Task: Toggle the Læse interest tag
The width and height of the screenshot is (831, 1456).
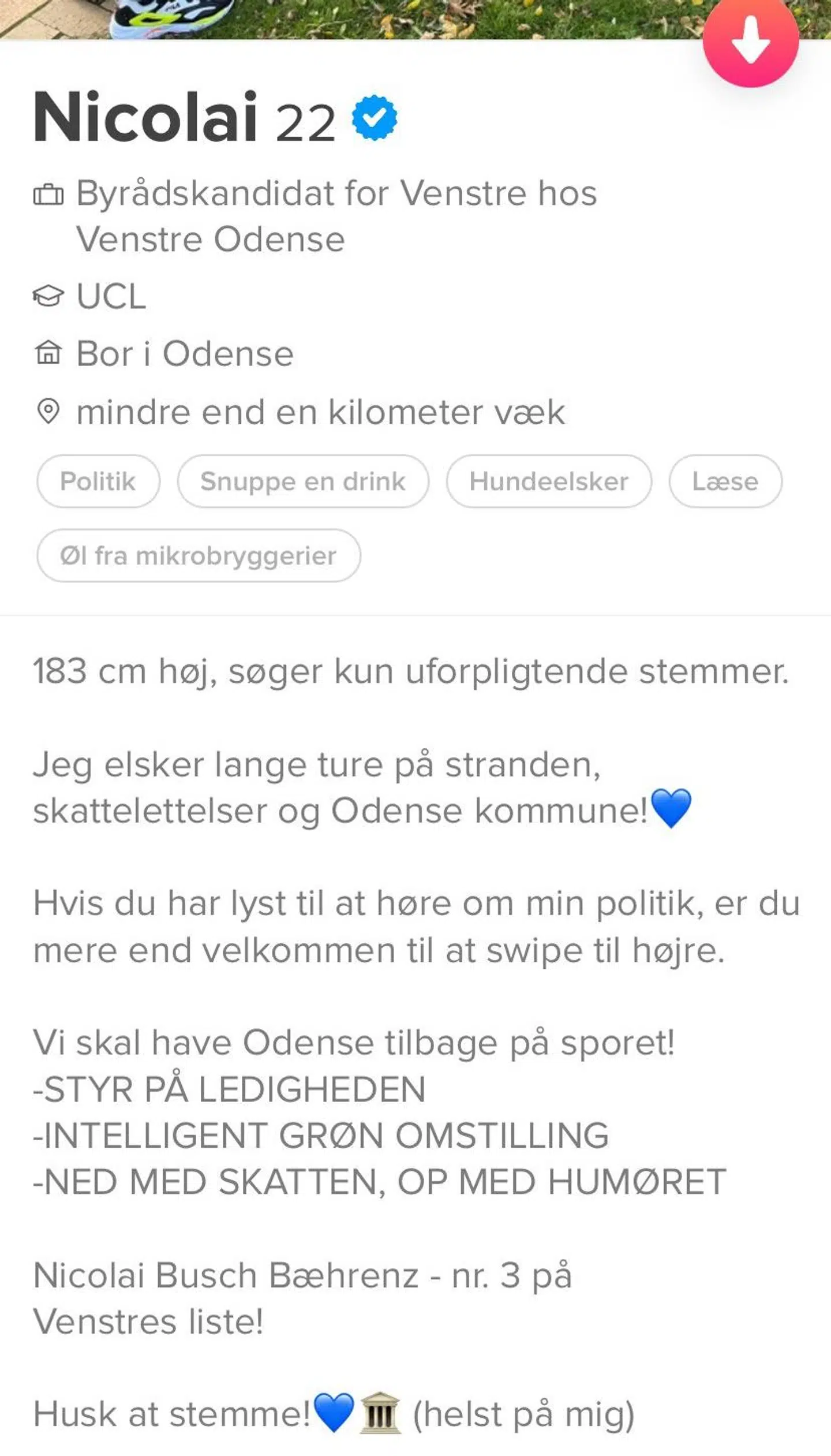Action: coord(723,481)
